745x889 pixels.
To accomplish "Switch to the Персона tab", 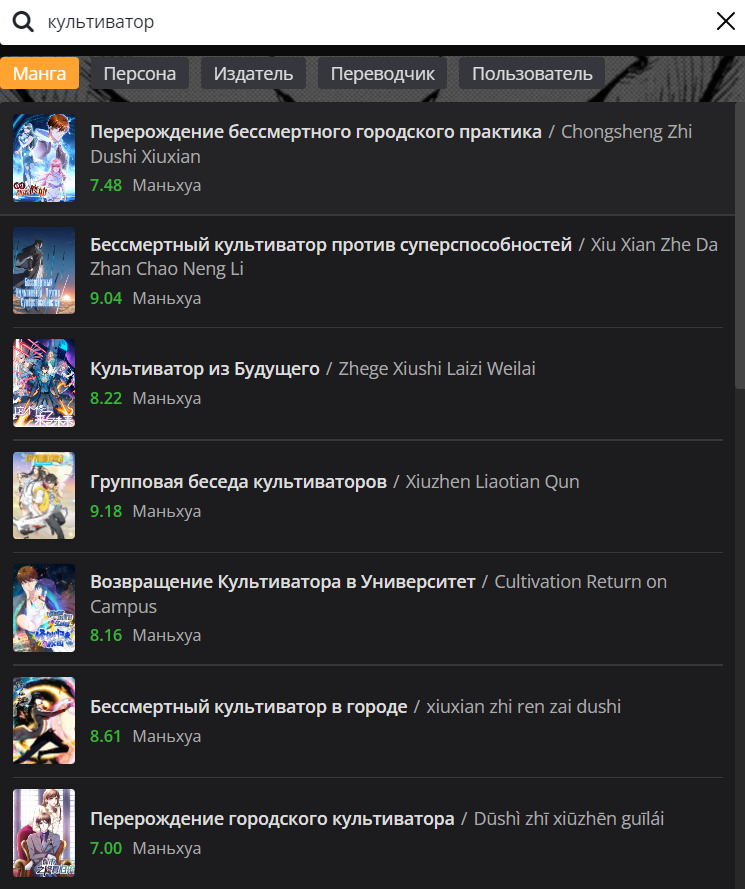I will click(x=140, y=73).
